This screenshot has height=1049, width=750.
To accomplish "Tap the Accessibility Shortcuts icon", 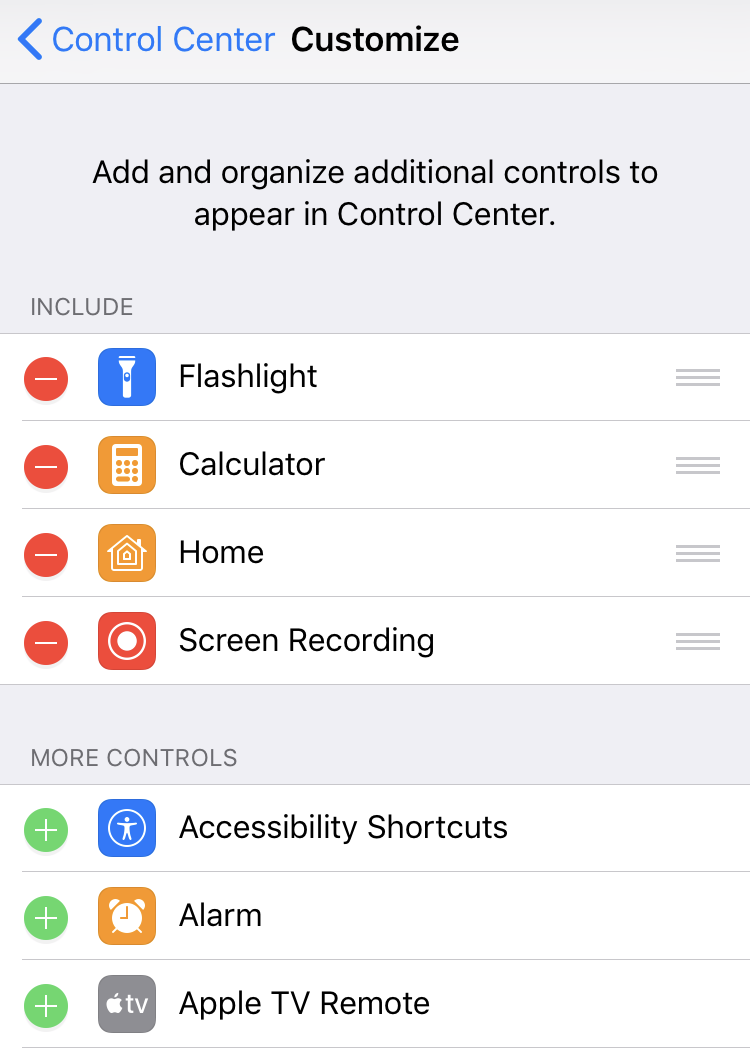I will (127, 828).
